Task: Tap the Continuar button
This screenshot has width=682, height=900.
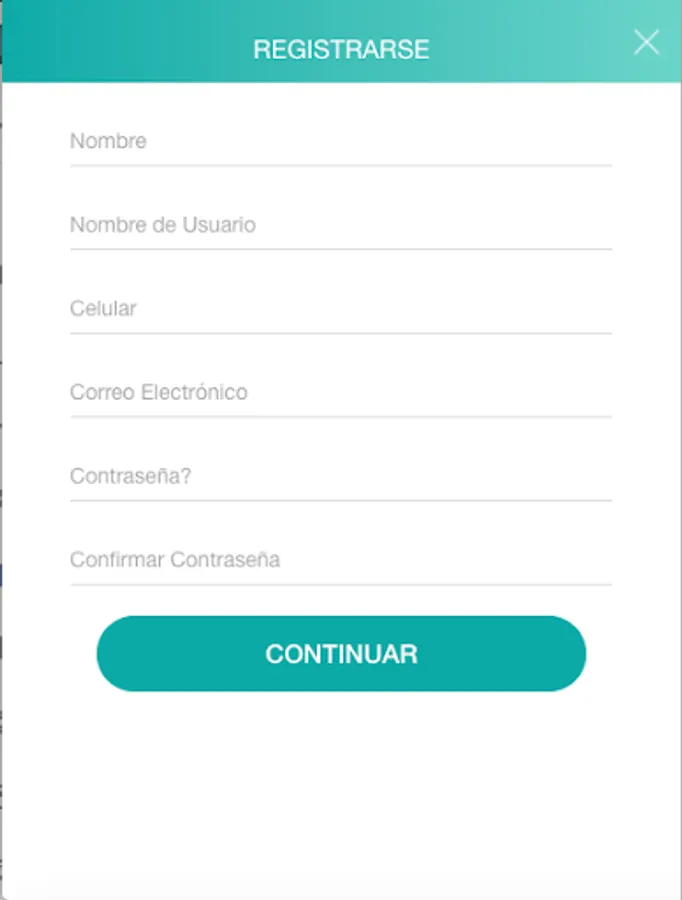Action: (341, 654)
